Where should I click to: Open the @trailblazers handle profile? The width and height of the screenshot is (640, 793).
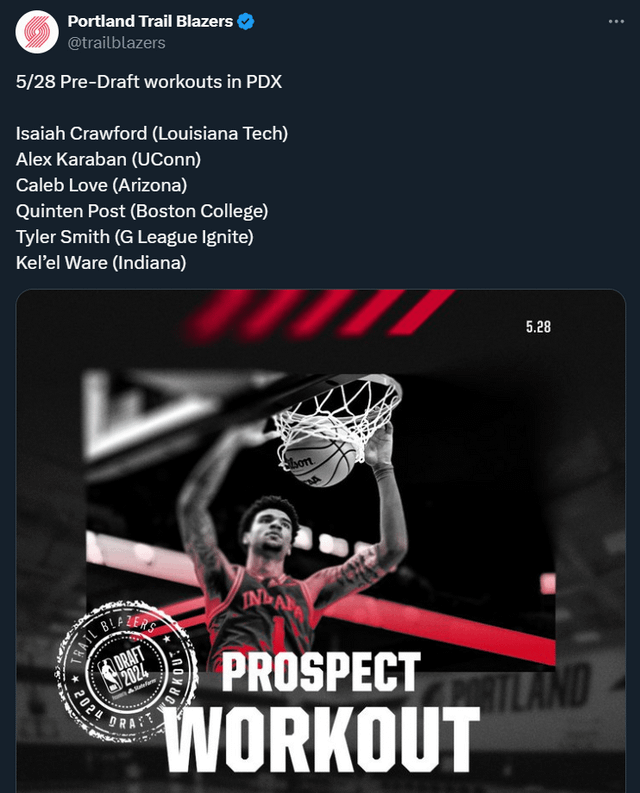116,43
